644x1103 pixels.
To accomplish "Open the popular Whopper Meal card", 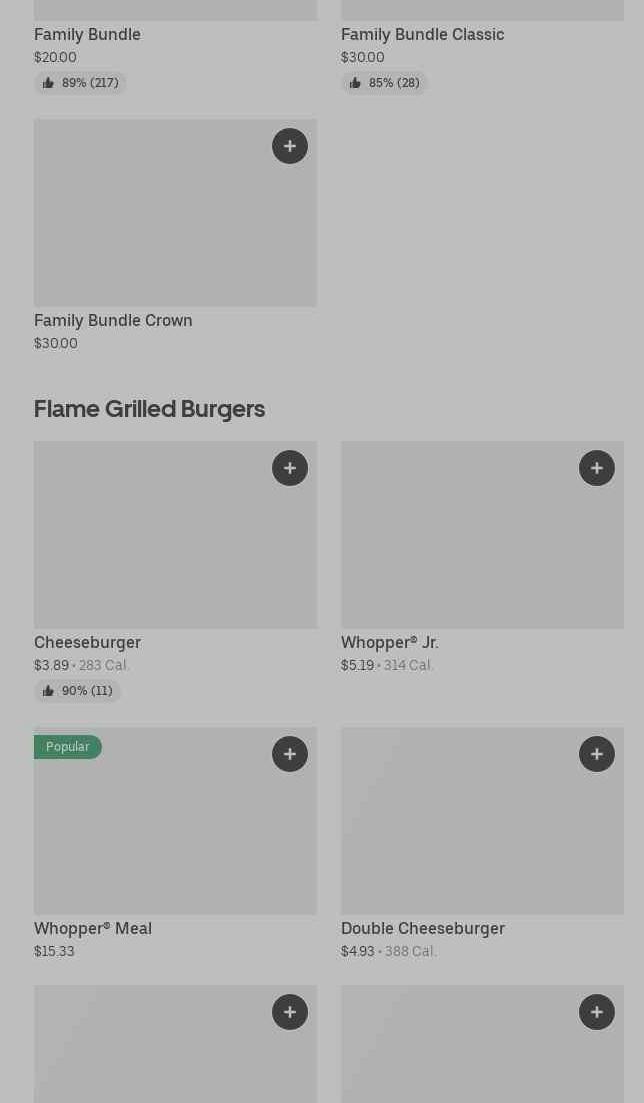I will [175, 843].
